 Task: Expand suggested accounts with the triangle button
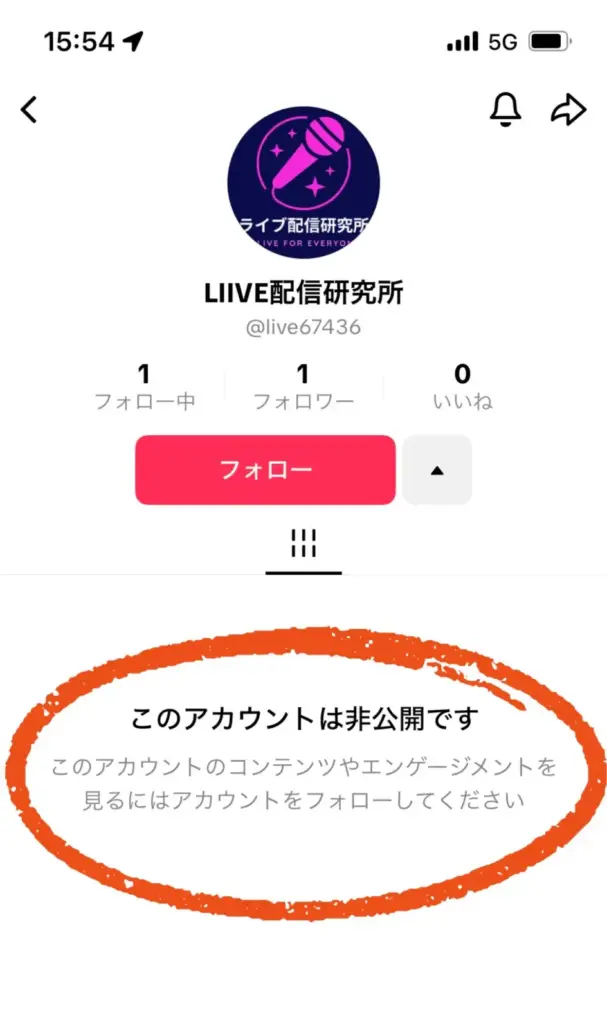(437, 470)
